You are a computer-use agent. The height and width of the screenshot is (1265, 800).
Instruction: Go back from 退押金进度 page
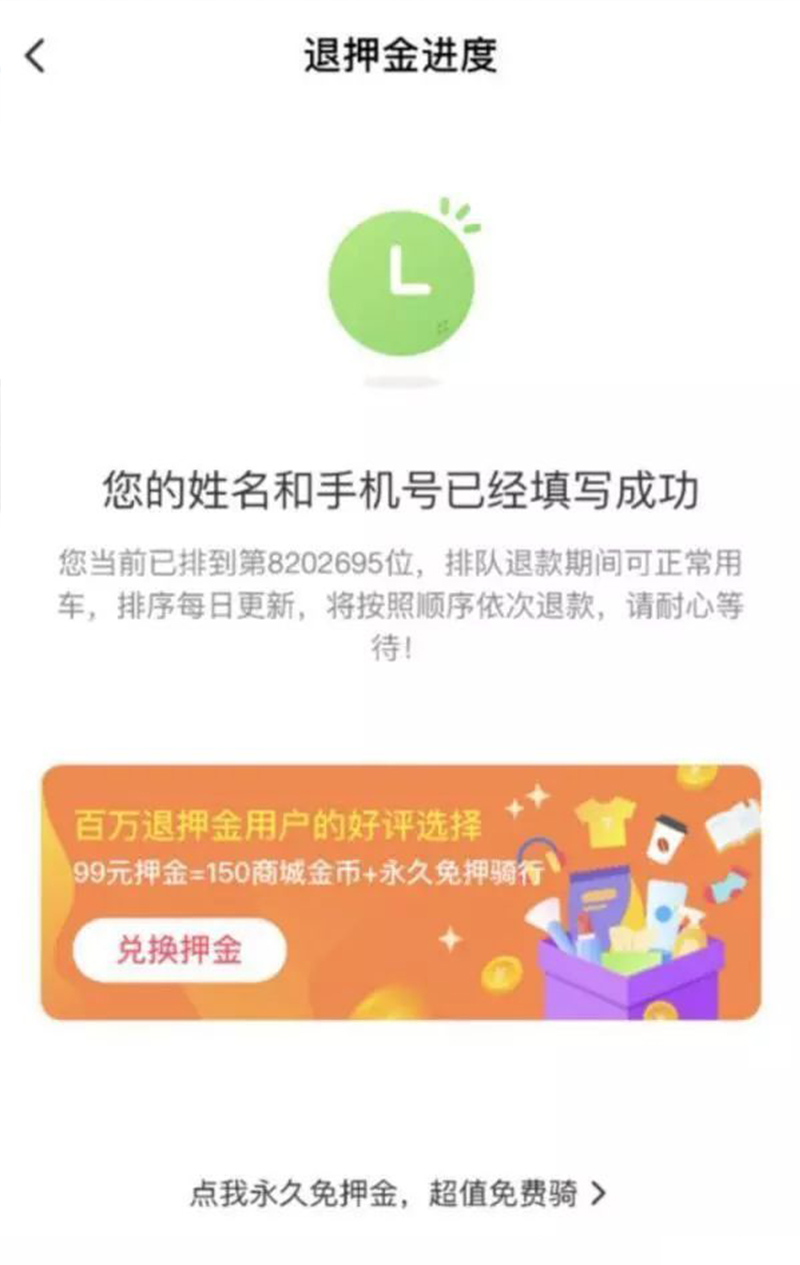[x=36, y=56]
